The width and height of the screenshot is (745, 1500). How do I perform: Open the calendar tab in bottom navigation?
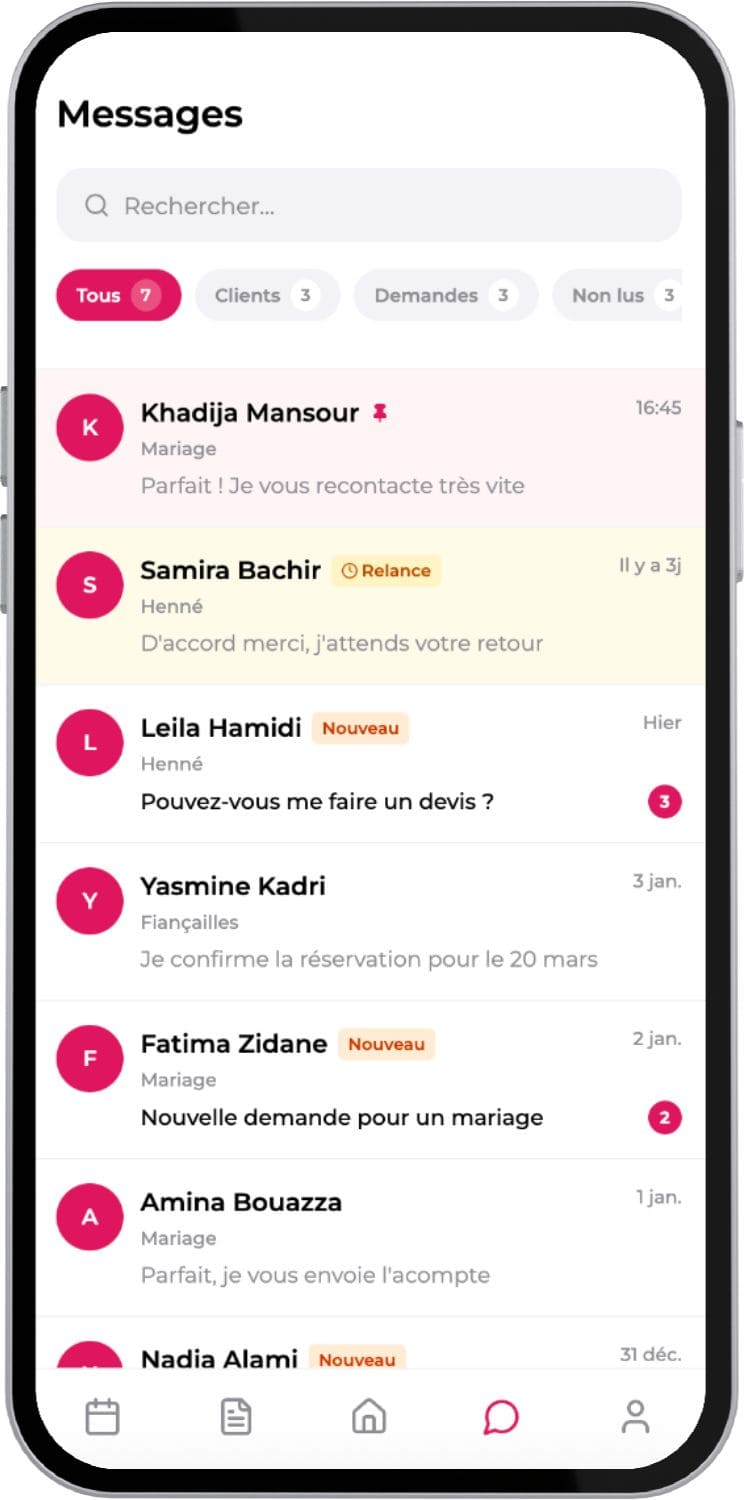pos(102,1416)
